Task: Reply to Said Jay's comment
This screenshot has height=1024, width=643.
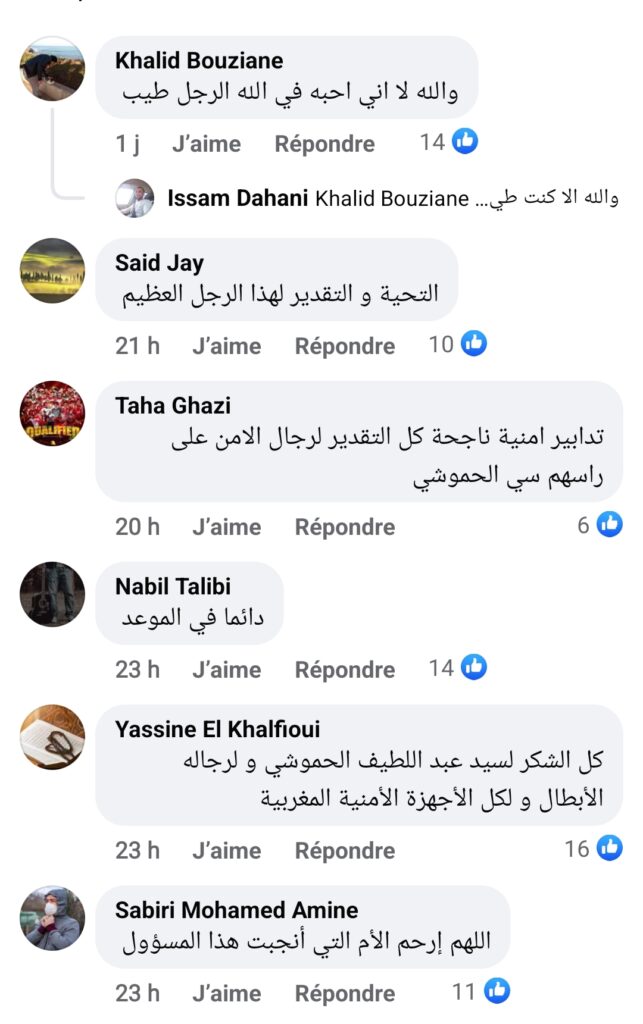Action: [345, 346]
